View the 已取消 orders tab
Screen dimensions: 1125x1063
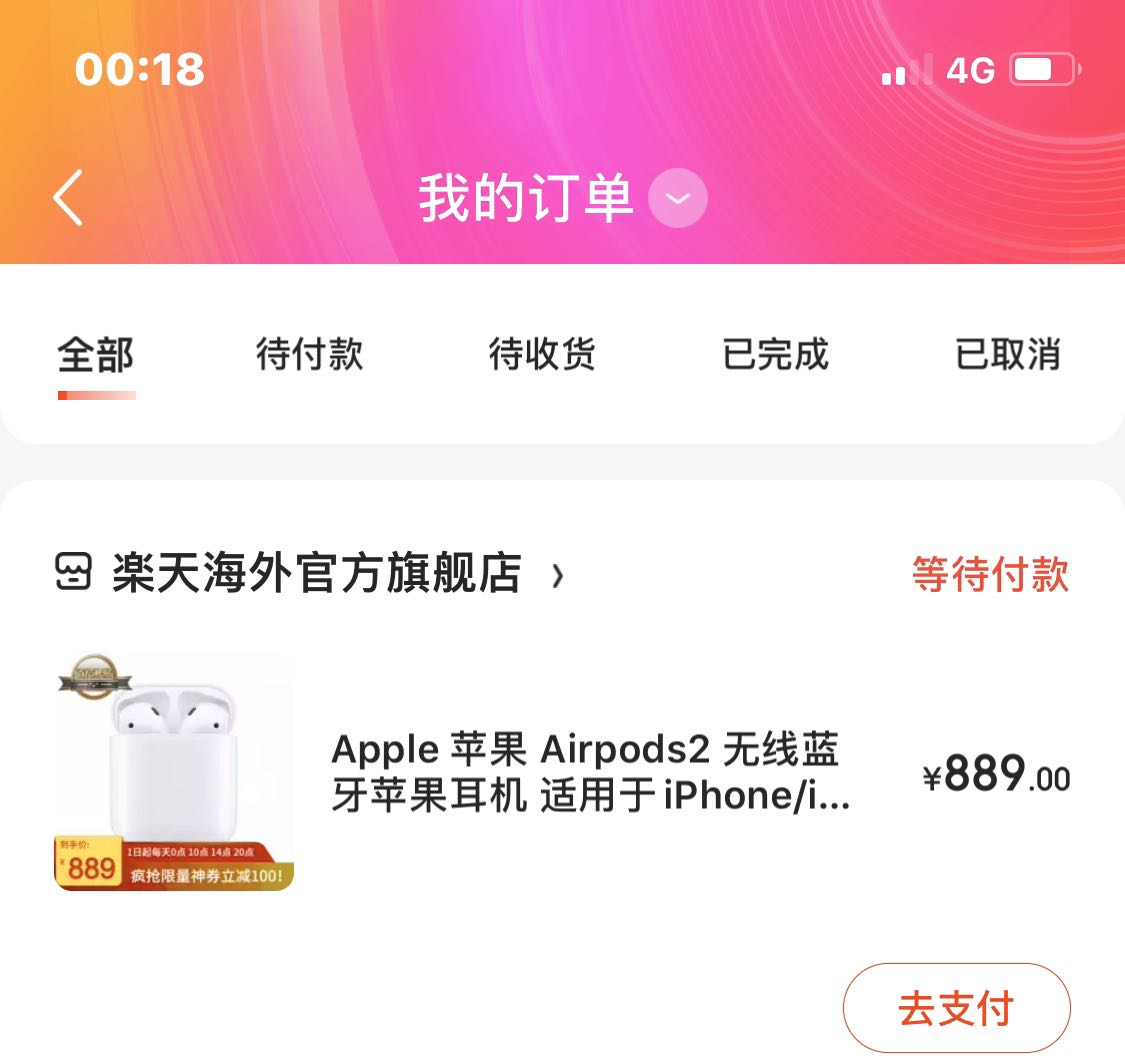click(x=1008, y=354)
